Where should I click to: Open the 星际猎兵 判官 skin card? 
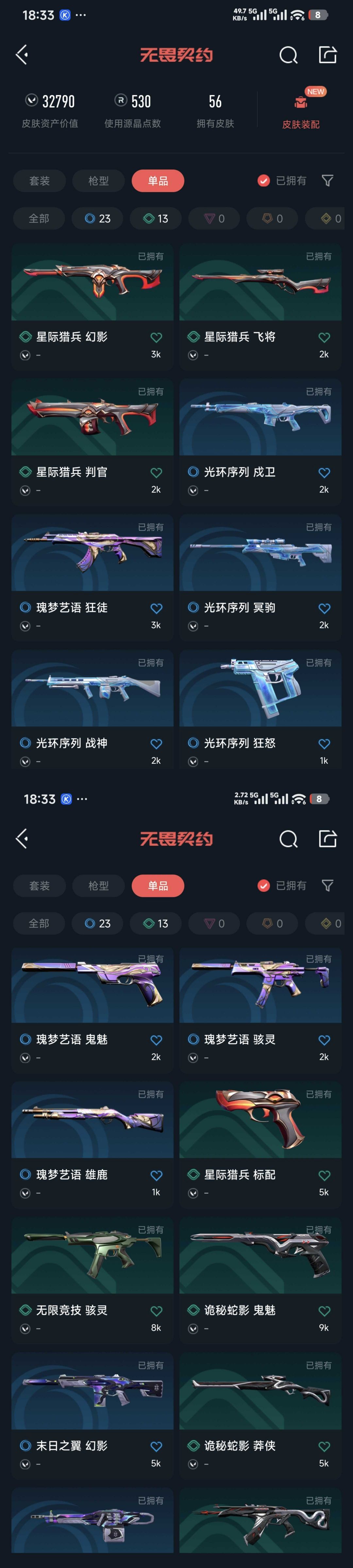pyautogui.click(x=92, y=443)
